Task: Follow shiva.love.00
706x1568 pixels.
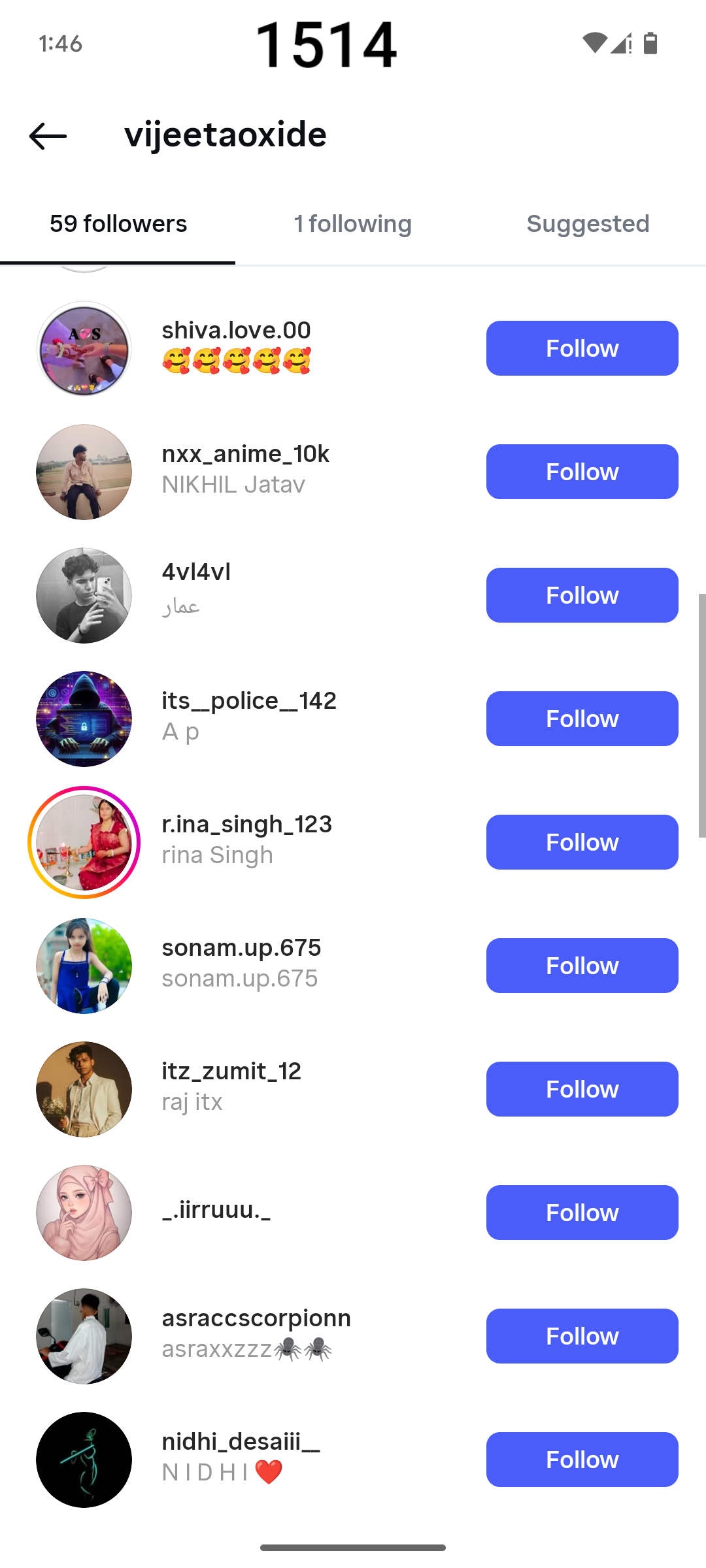Action: pyautogui.click(x=582, y=348)
